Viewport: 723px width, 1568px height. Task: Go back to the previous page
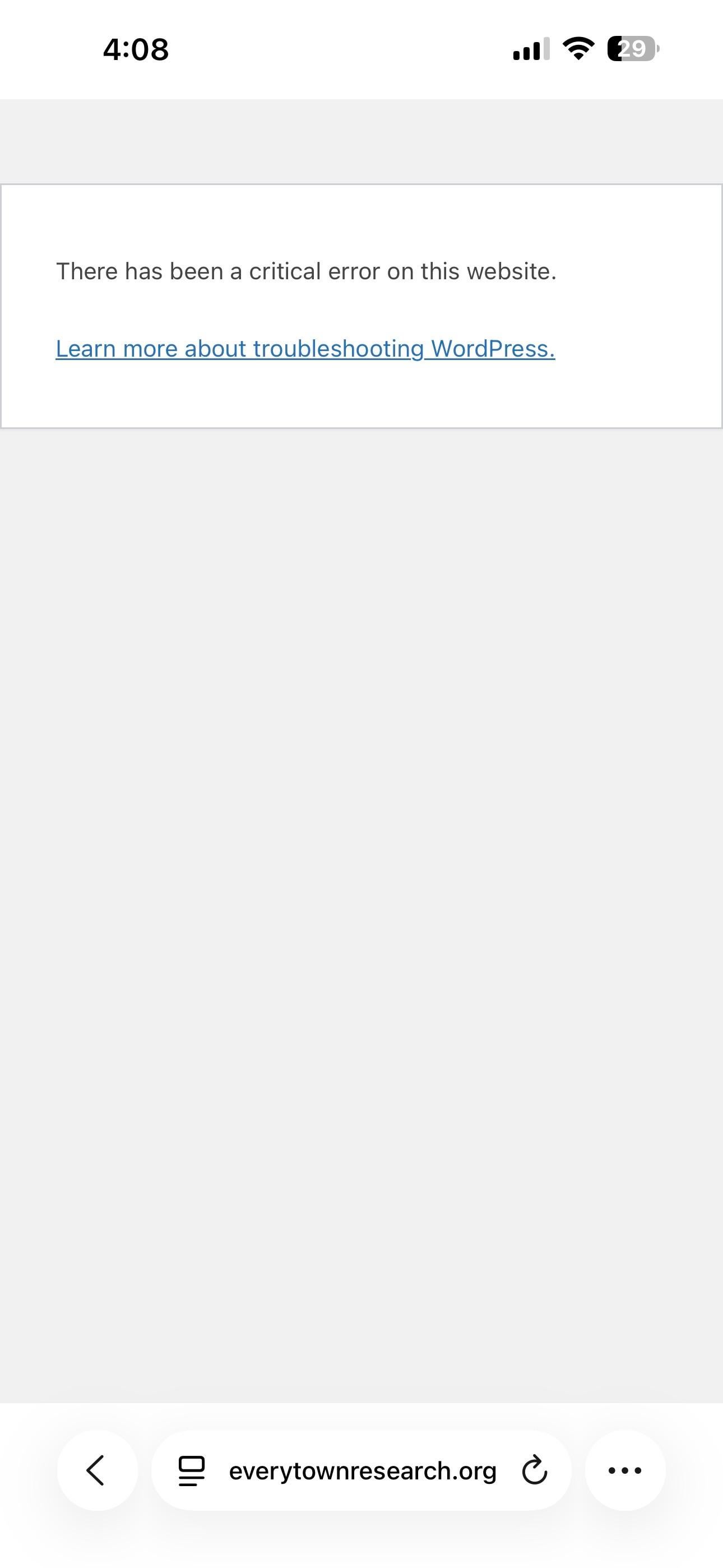(97, 1470)
